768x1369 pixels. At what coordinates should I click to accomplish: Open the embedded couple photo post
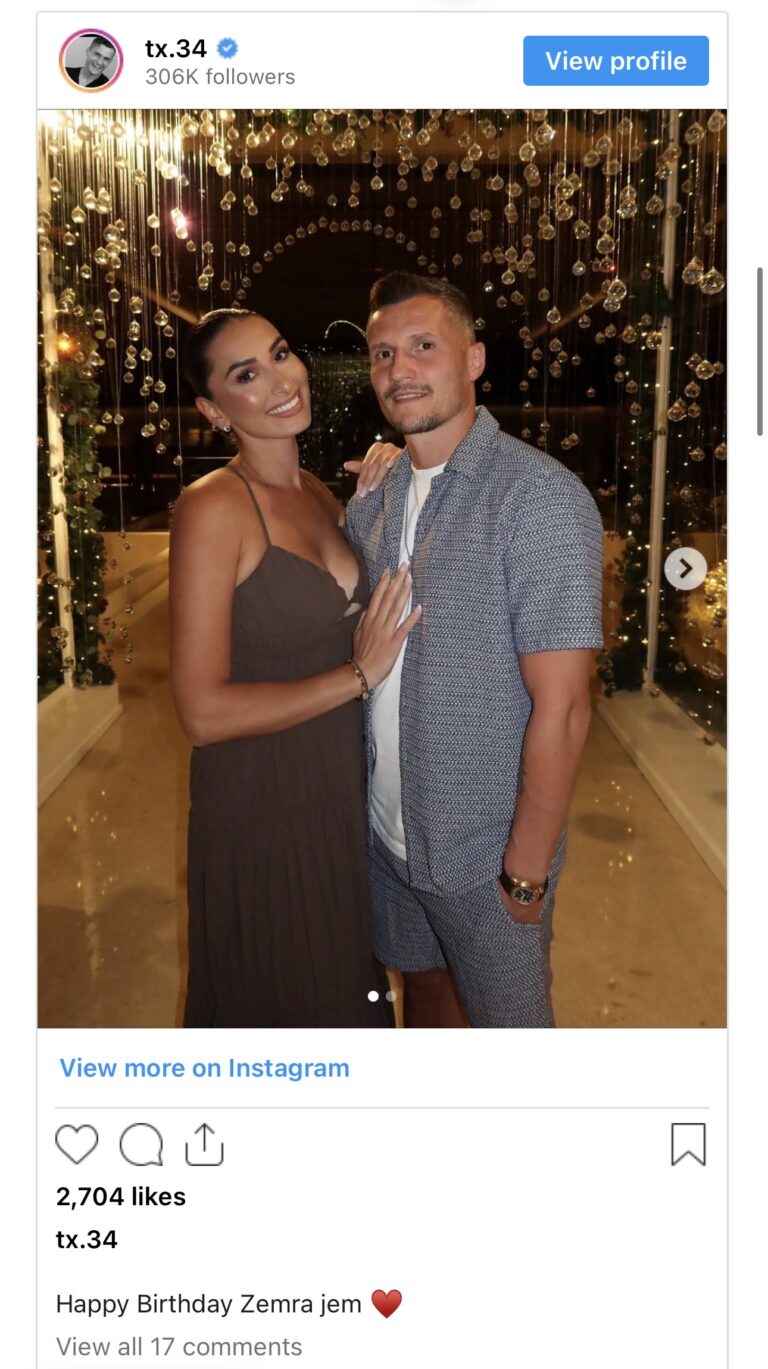[382, 569]
